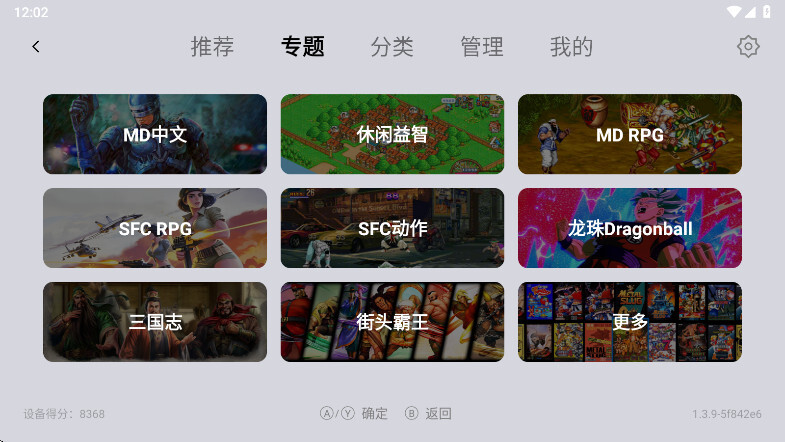Viewport: 785px width, 442px height.
Task: Switch to the 推荐 tab
Action: click(212, 46)
